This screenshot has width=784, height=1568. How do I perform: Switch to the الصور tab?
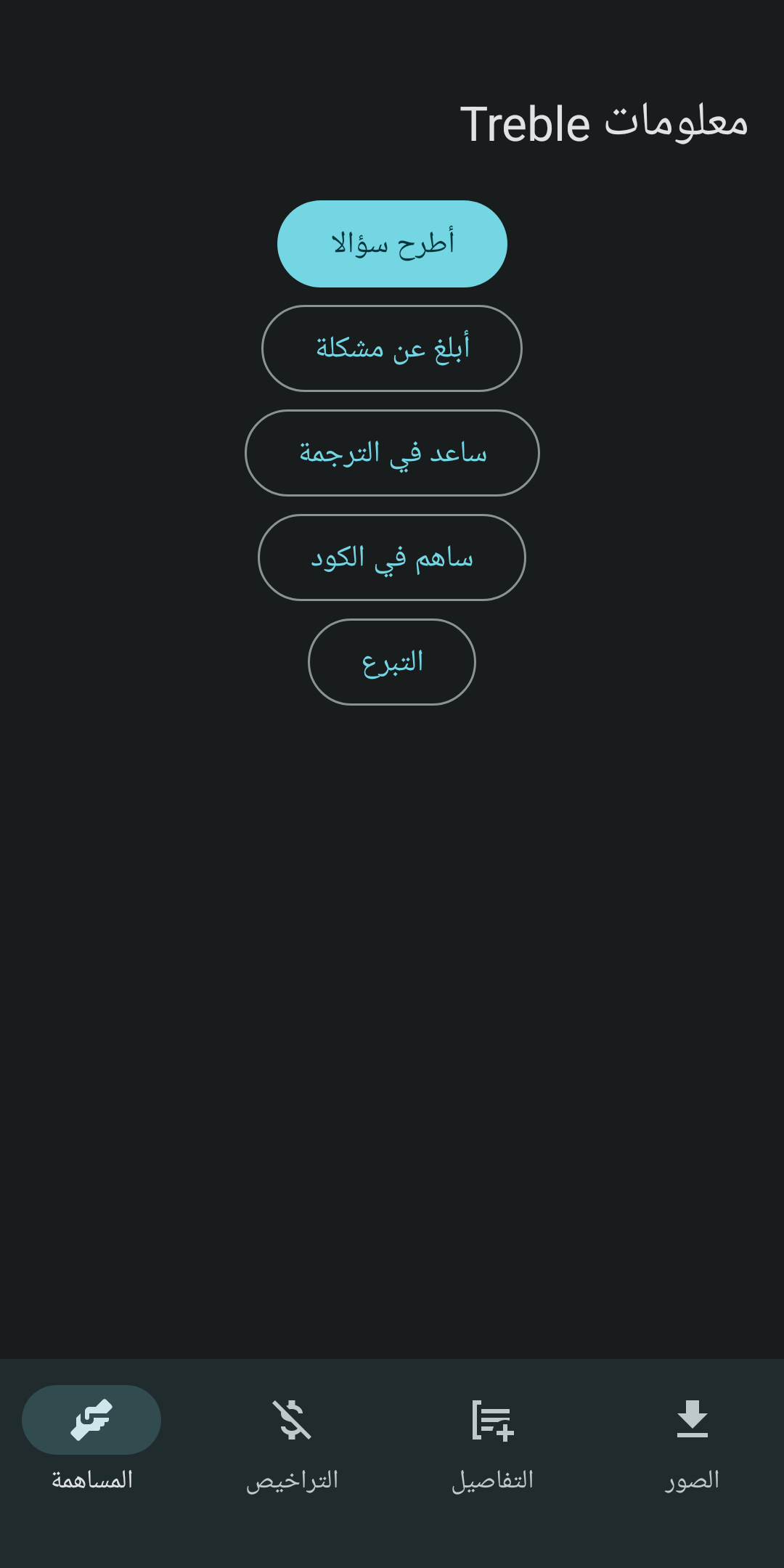pyautogui.click(x=692, y=1441)
